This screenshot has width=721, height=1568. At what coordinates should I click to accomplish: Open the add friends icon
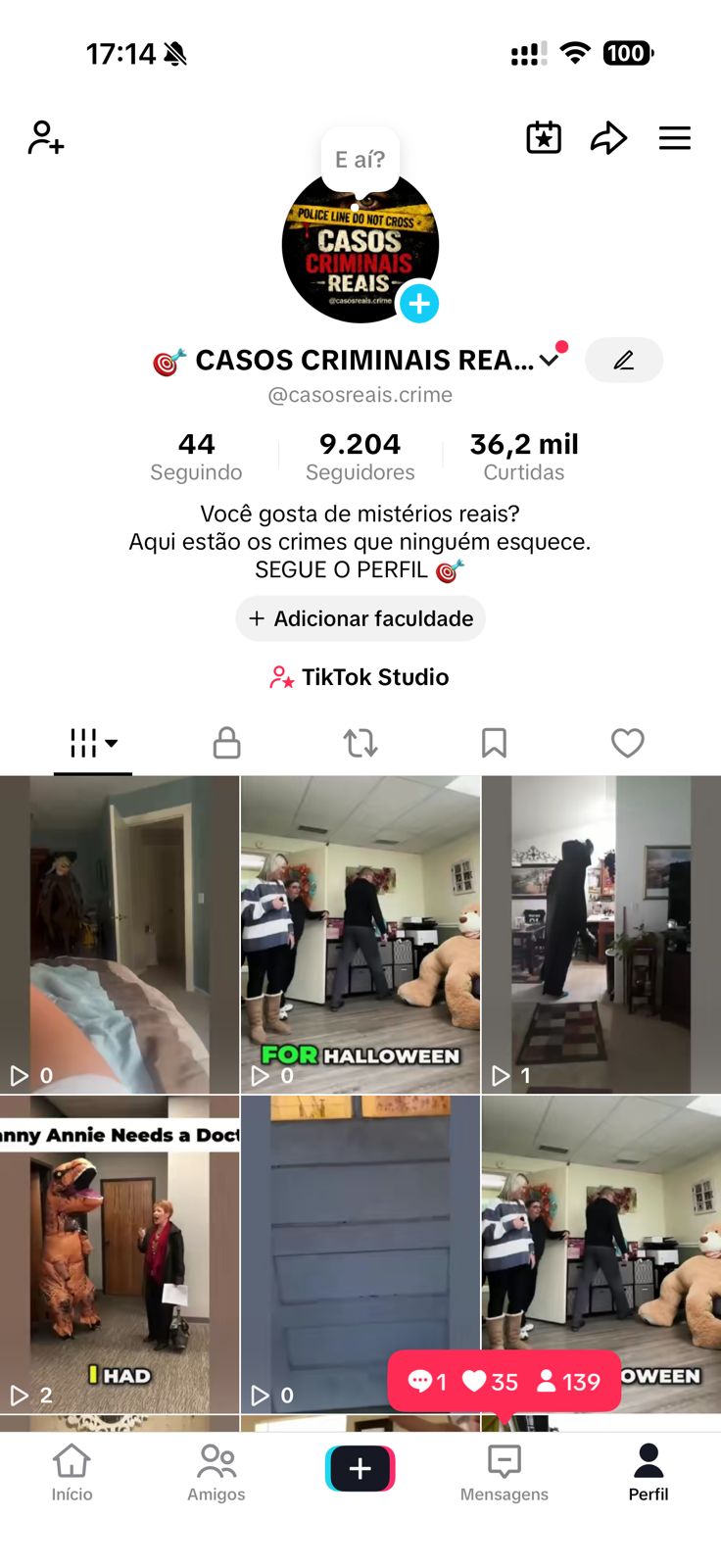[45, 138]
